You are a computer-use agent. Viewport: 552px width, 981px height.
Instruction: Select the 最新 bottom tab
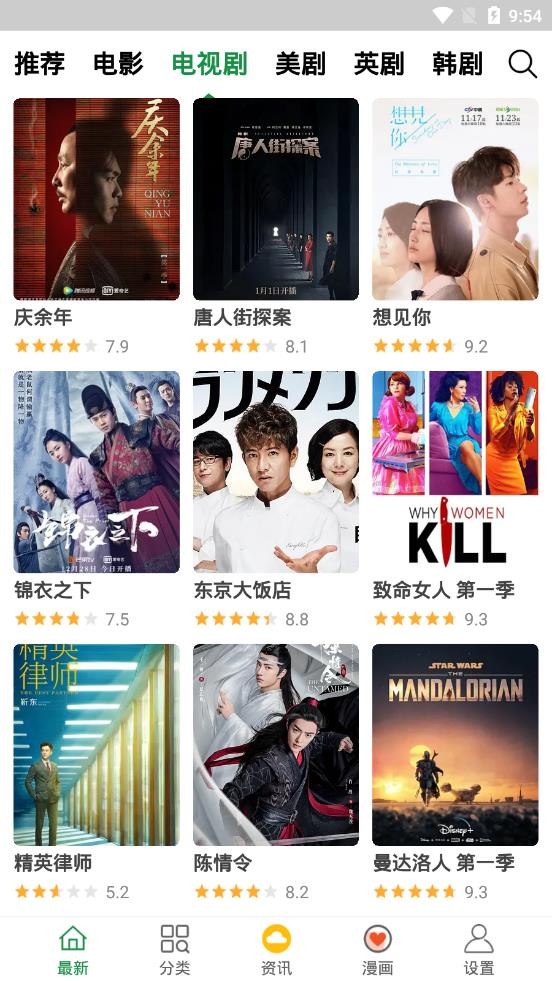click(x=73, y=949)
